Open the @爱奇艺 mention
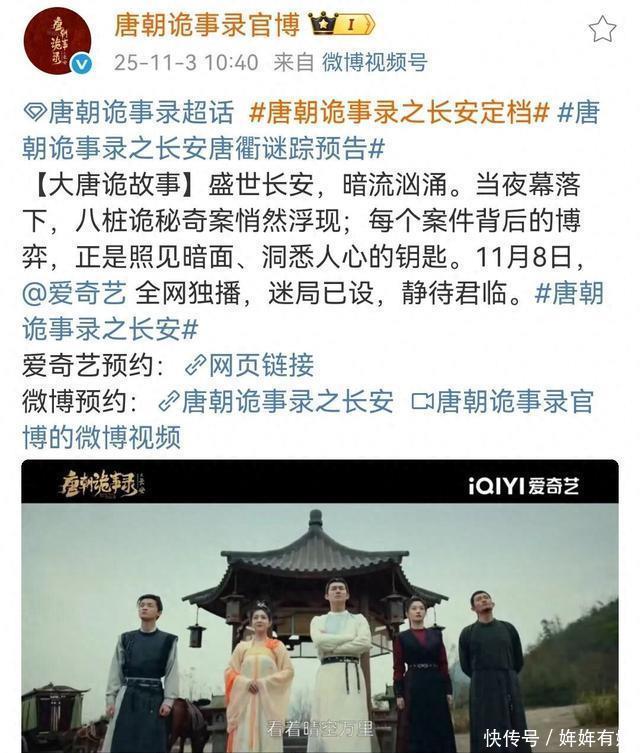Image resolution: width=640 pixels, height=753 pixels. point(75,293)
